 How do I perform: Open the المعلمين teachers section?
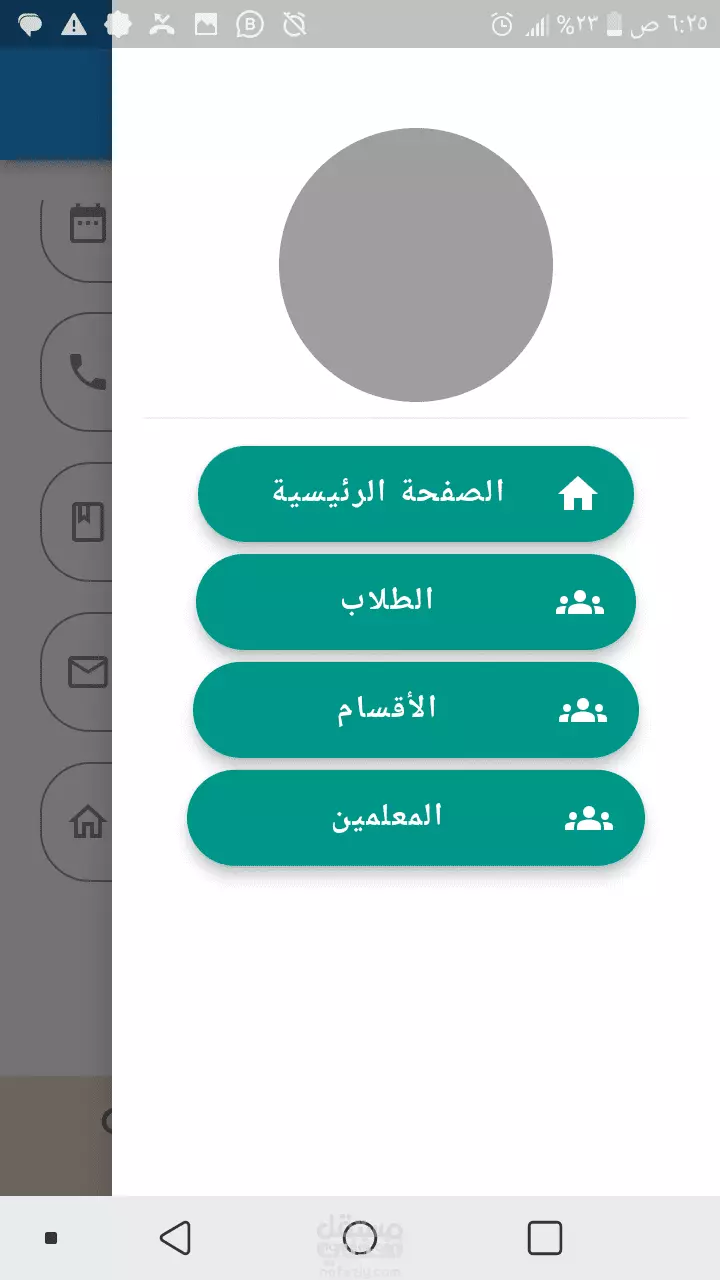click(x=416, y=817)
